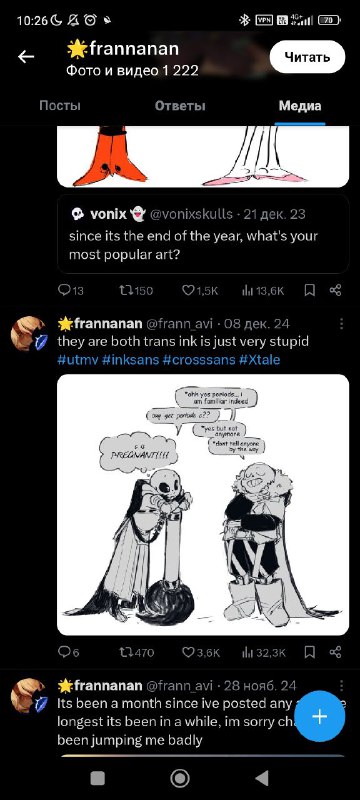Open replies on the post with 13 comments

tap(71, 290)
